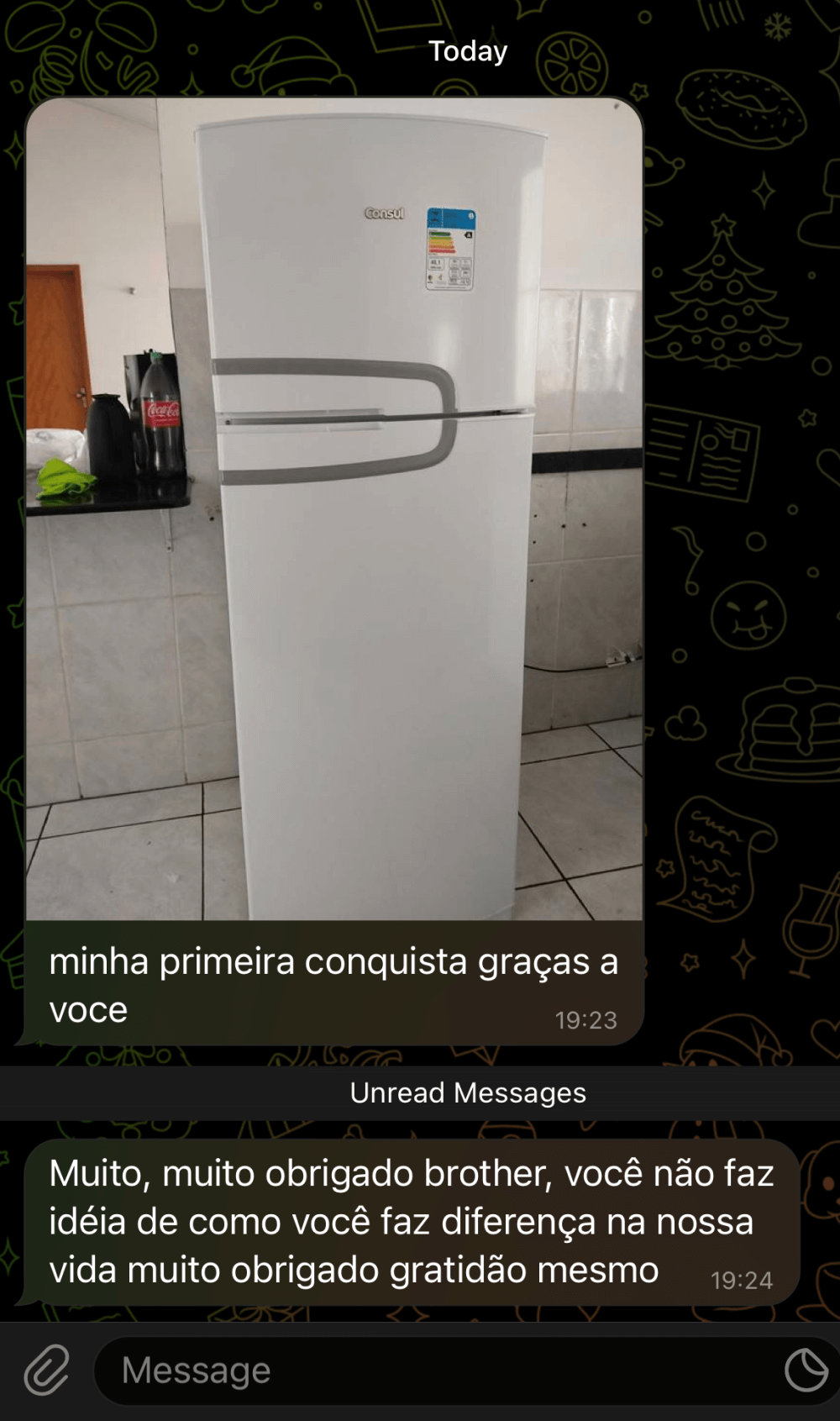Expand the Unread Messages divider

point(468,1092)
